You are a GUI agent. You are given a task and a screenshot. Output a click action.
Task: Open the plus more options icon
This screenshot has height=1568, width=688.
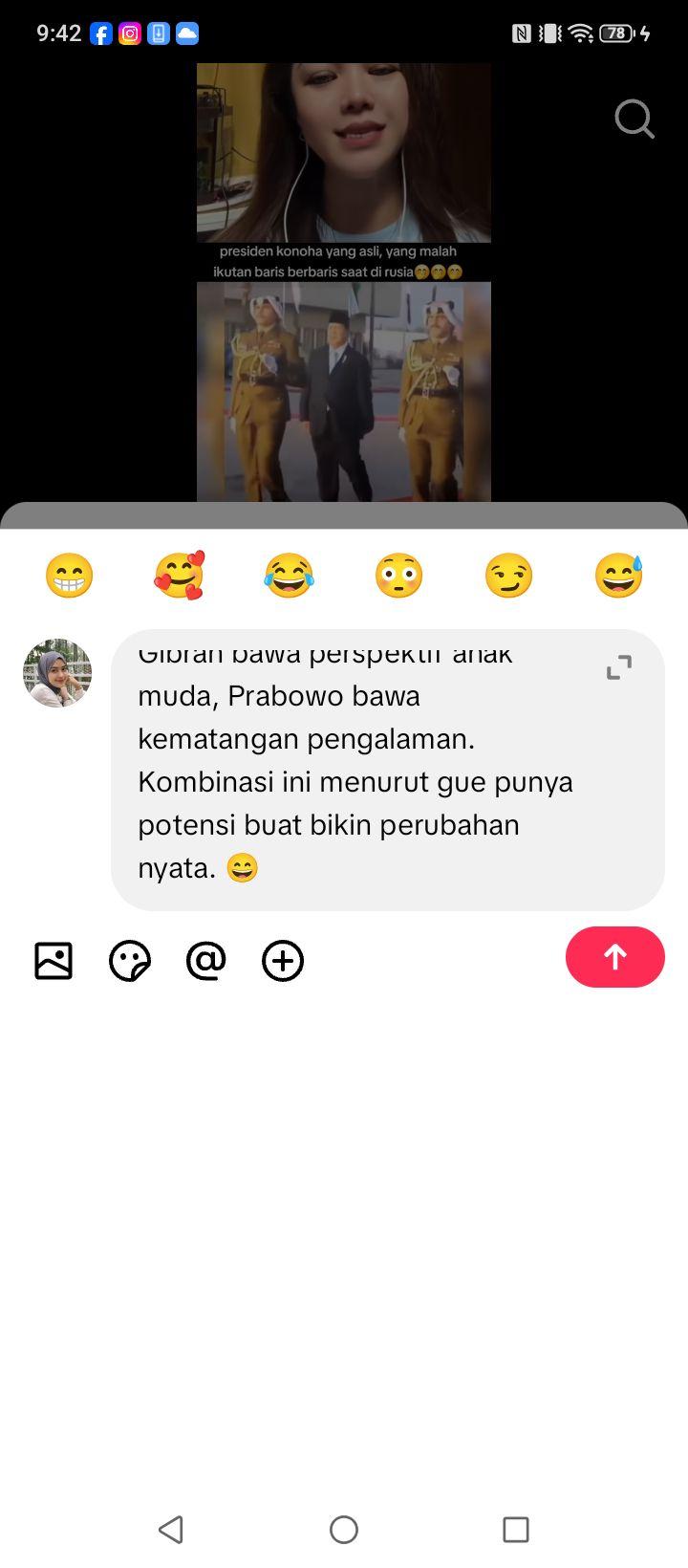pos(283,961)
